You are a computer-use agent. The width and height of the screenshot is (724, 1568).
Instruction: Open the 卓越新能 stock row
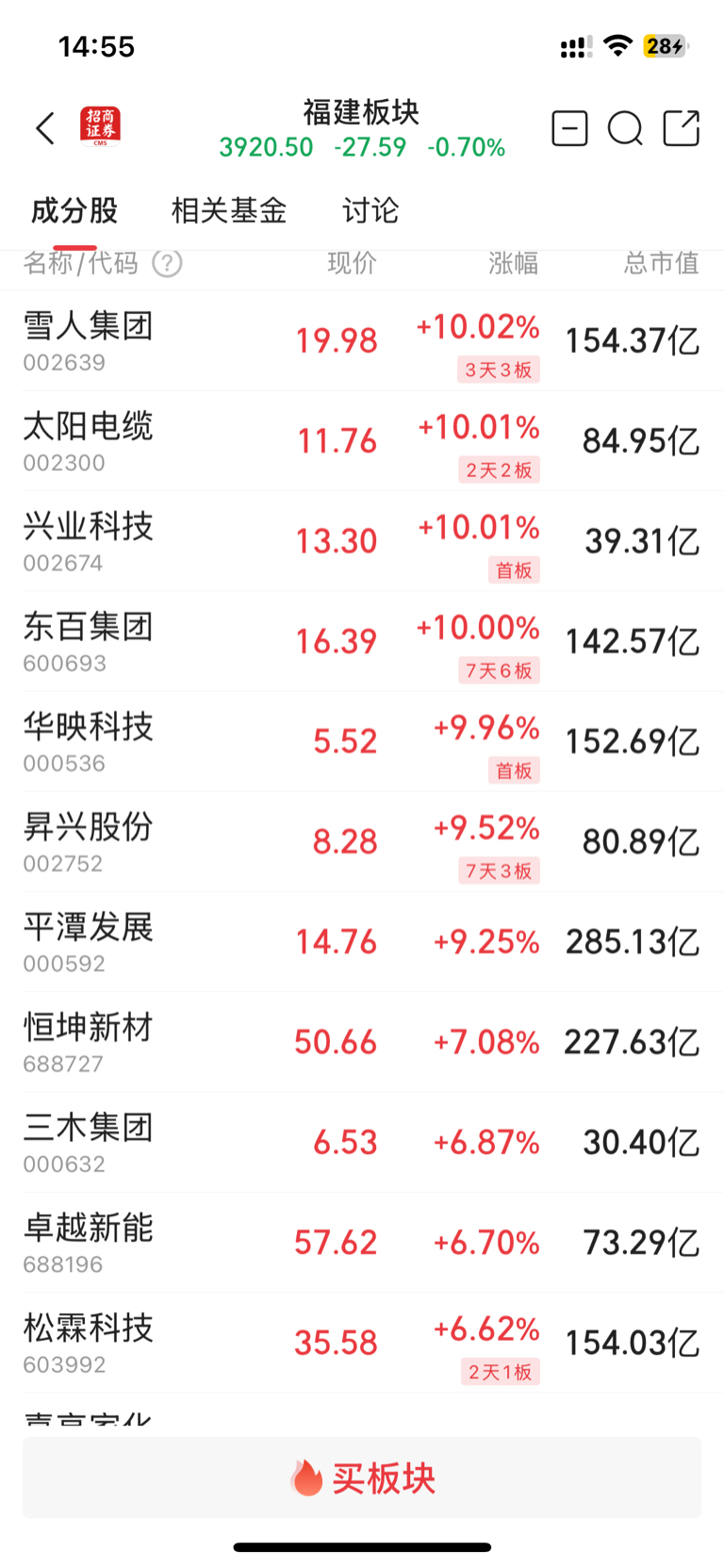click(x=362, y=1243)
